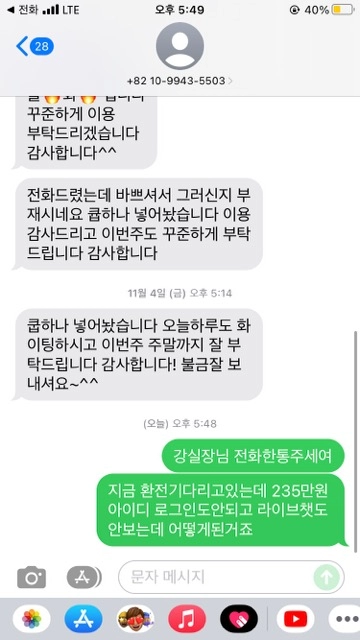Toggle the App Store apps drawer button
Viewport: 360px width, 640px height.
click(83, 577)
